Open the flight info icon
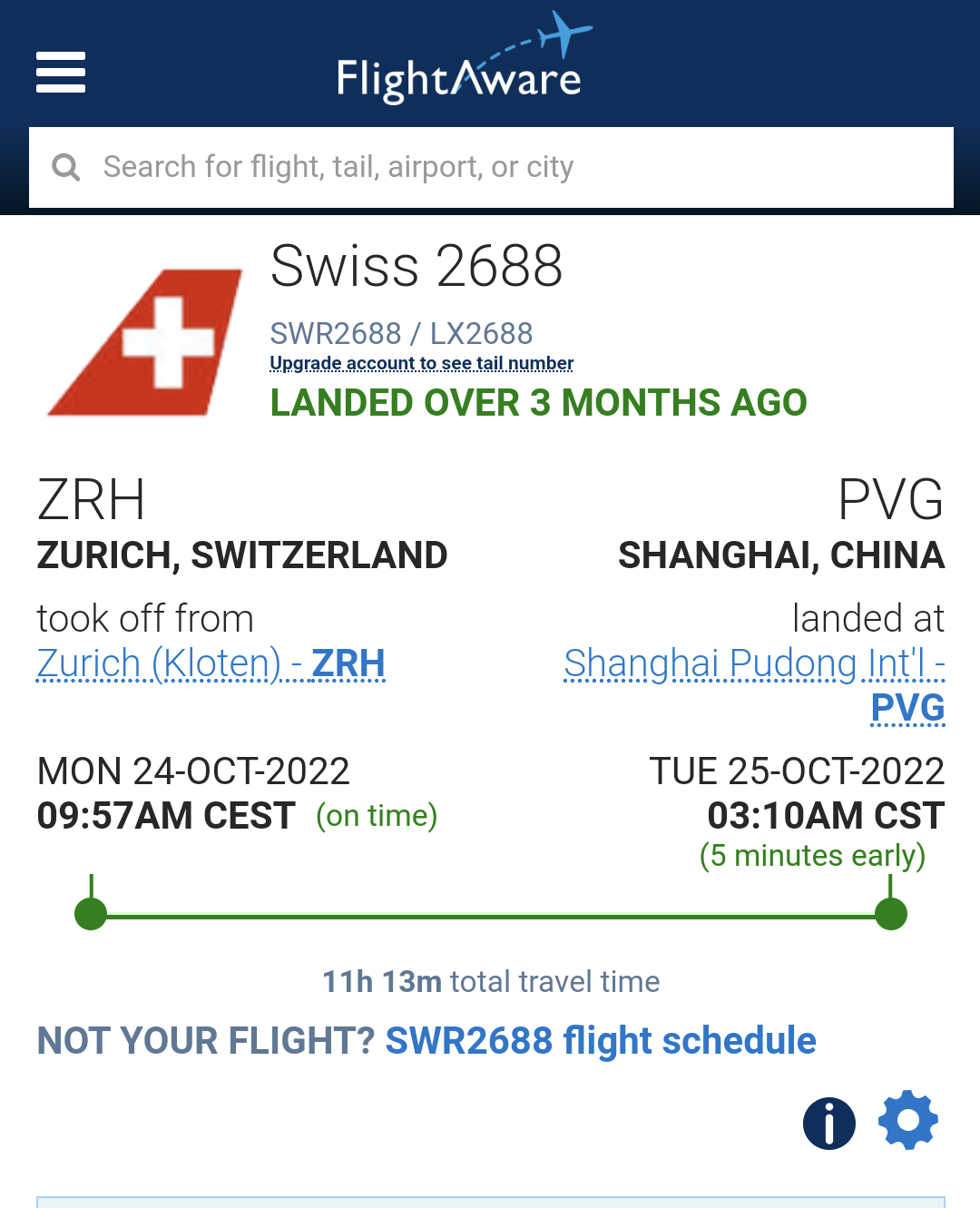980x1208 pixels. click(x=828, y=1123)
